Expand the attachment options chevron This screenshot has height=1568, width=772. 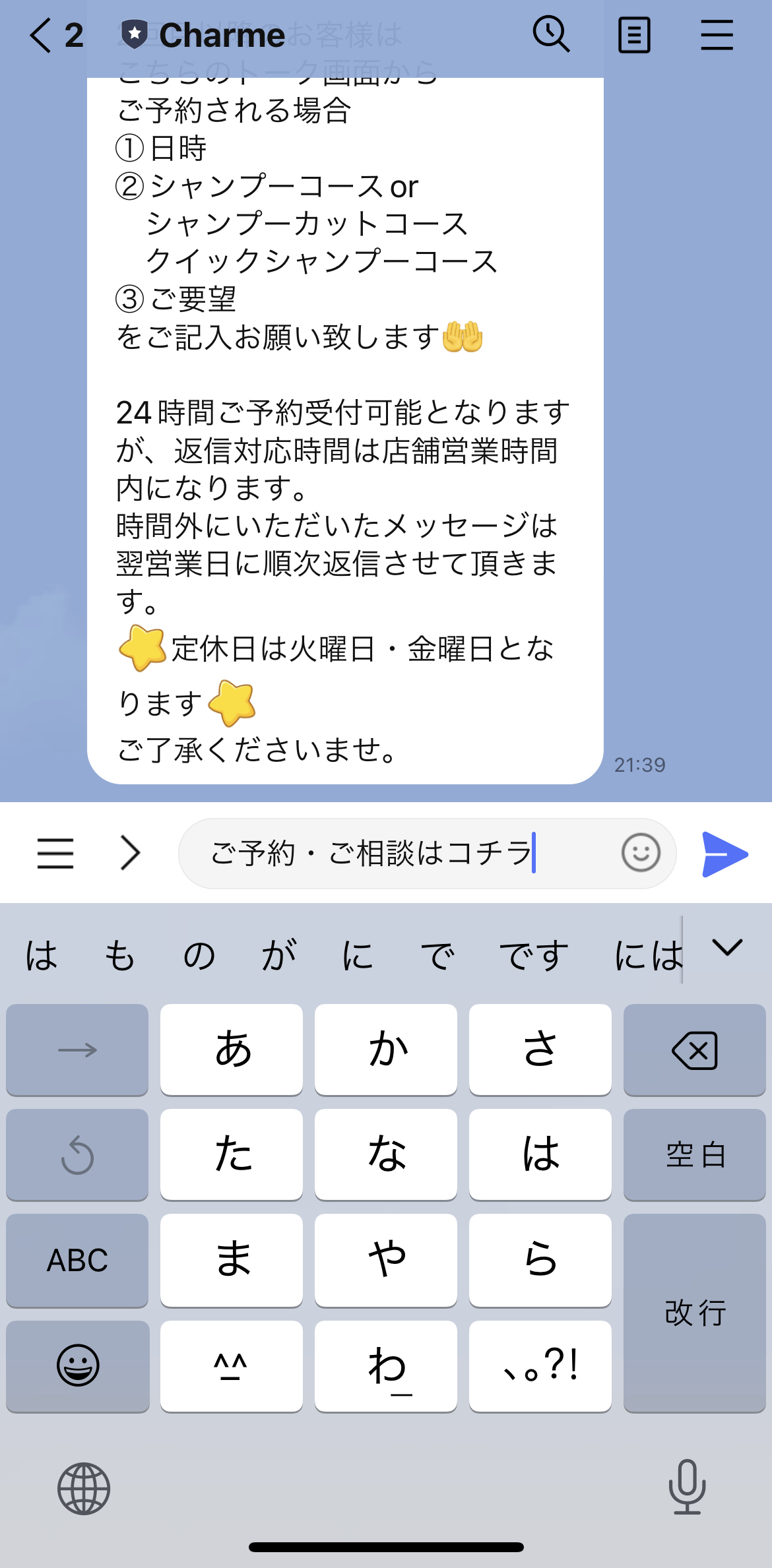click(x=131, y=853)
